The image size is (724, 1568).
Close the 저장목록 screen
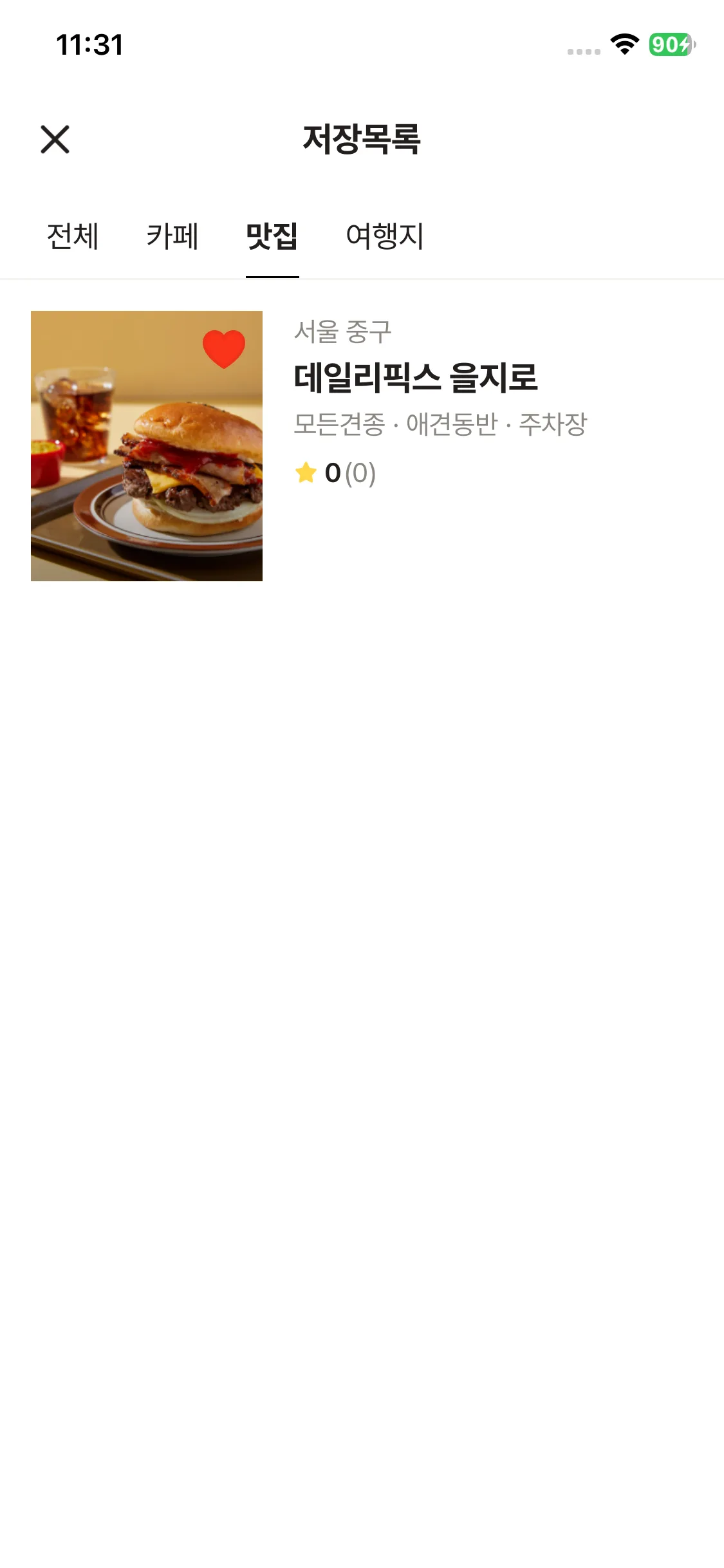pos(55,139)
